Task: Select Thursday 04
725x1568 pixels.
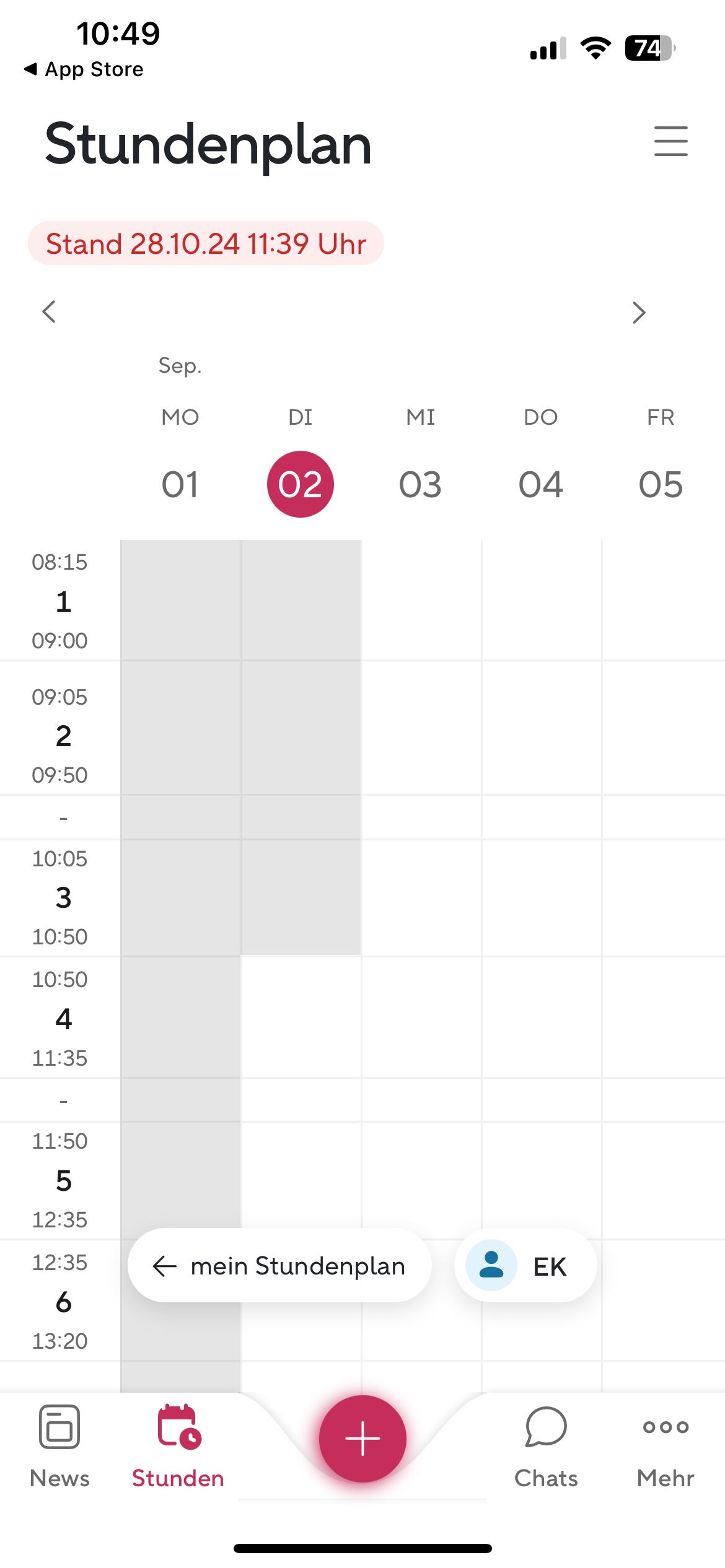Action: (x=540, y=484)
